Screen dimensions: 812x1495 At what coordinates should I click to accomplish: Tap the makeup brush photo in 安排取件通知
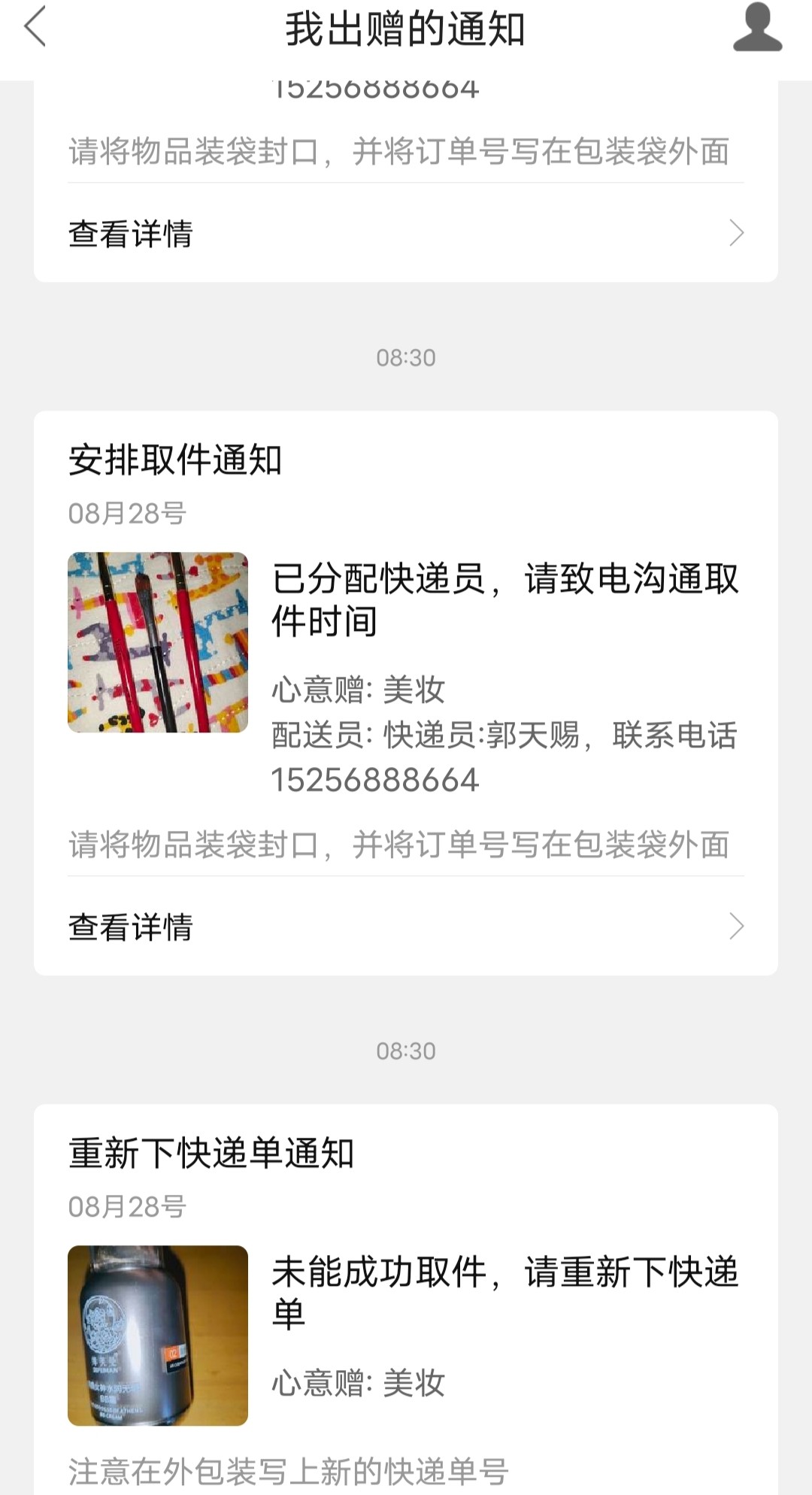[x=158, y=642]
